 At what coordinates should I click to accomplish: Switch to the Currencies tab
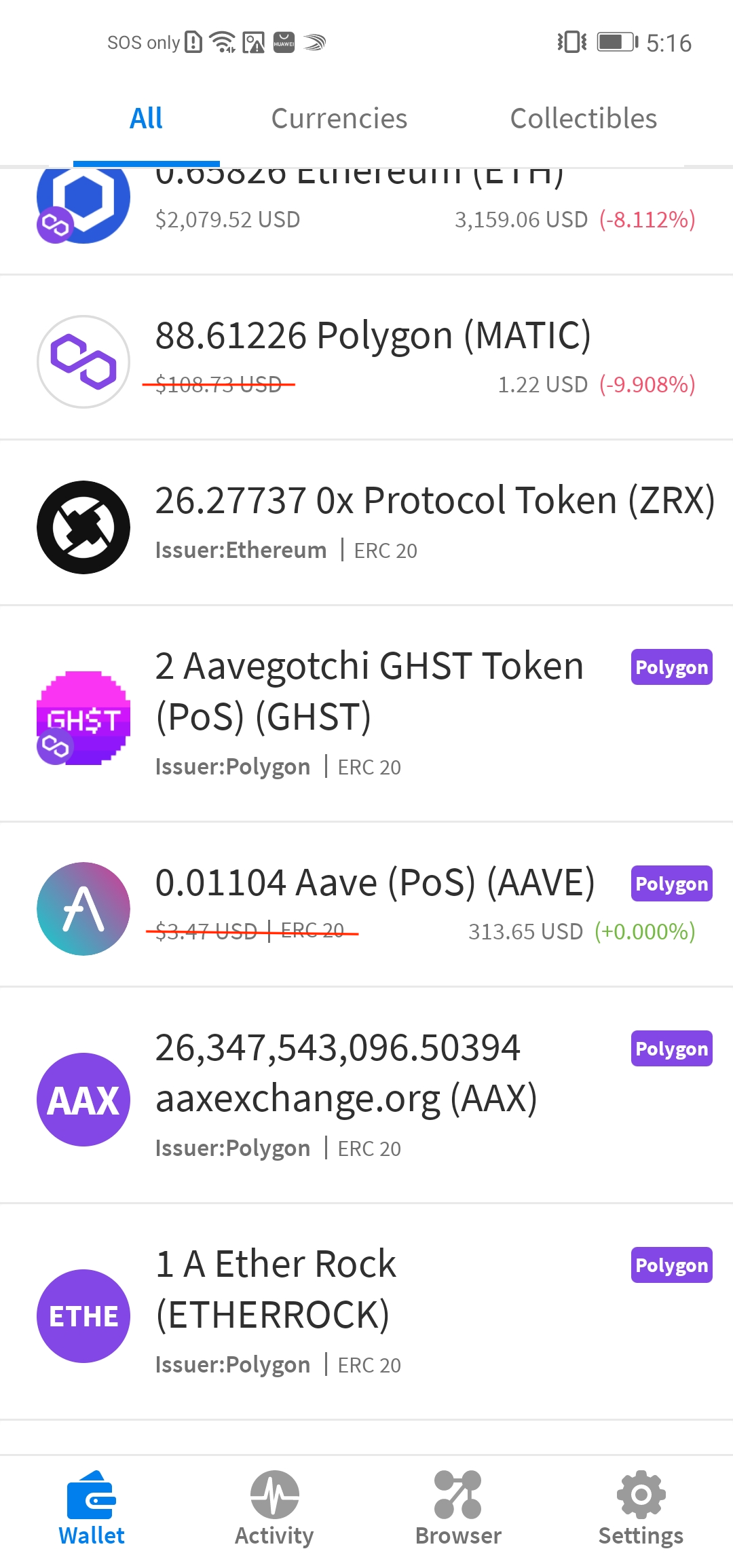[x=339, y=118]
